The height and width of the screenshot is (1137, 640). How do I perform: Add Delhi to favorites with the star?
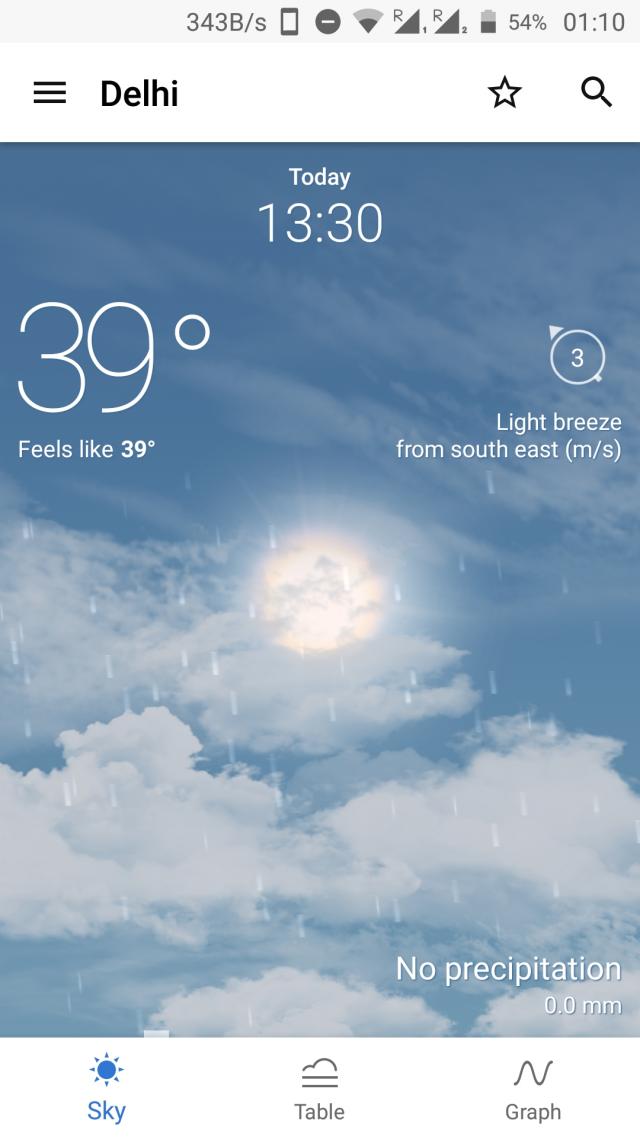click(x=505, y=93)
